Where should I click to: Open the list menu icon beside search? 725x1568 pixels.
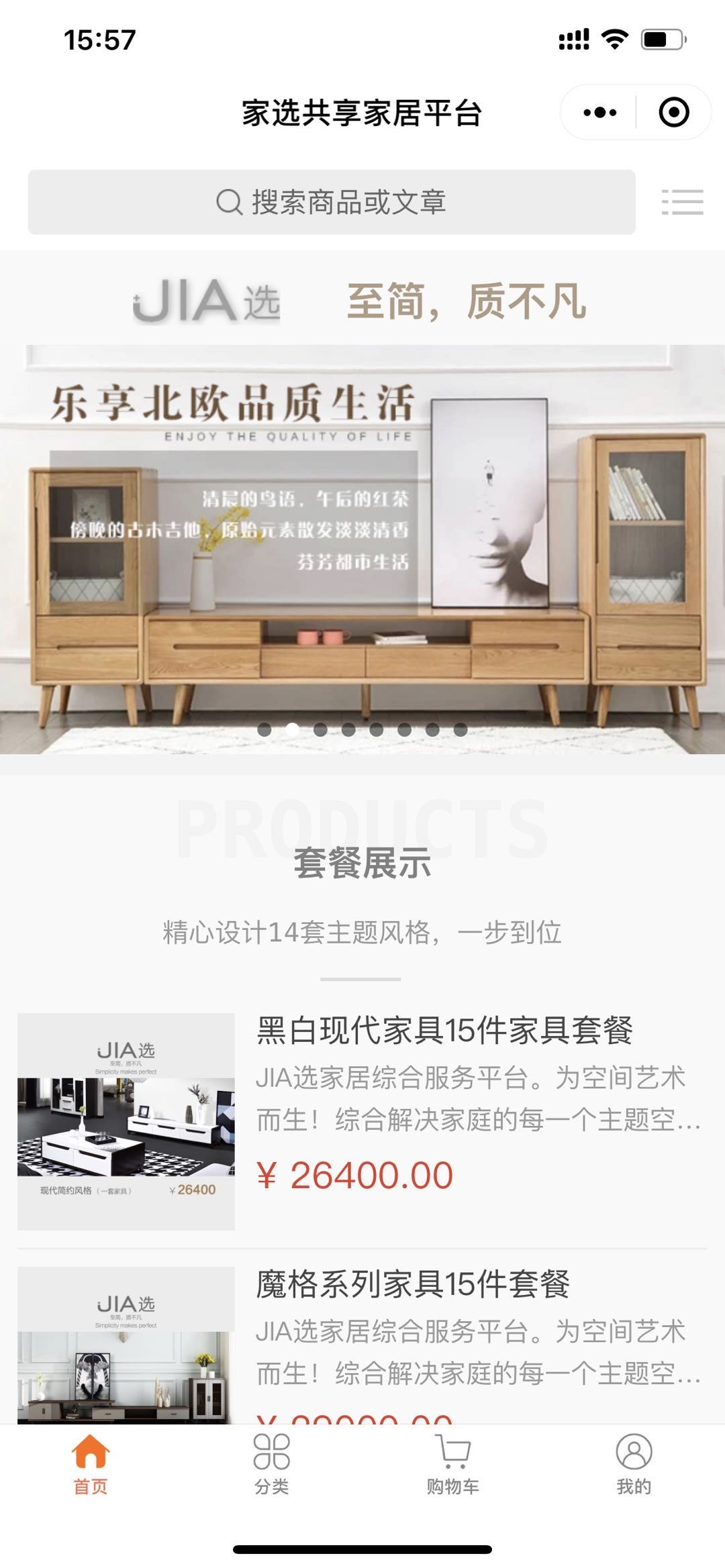[x=682, y=202]
